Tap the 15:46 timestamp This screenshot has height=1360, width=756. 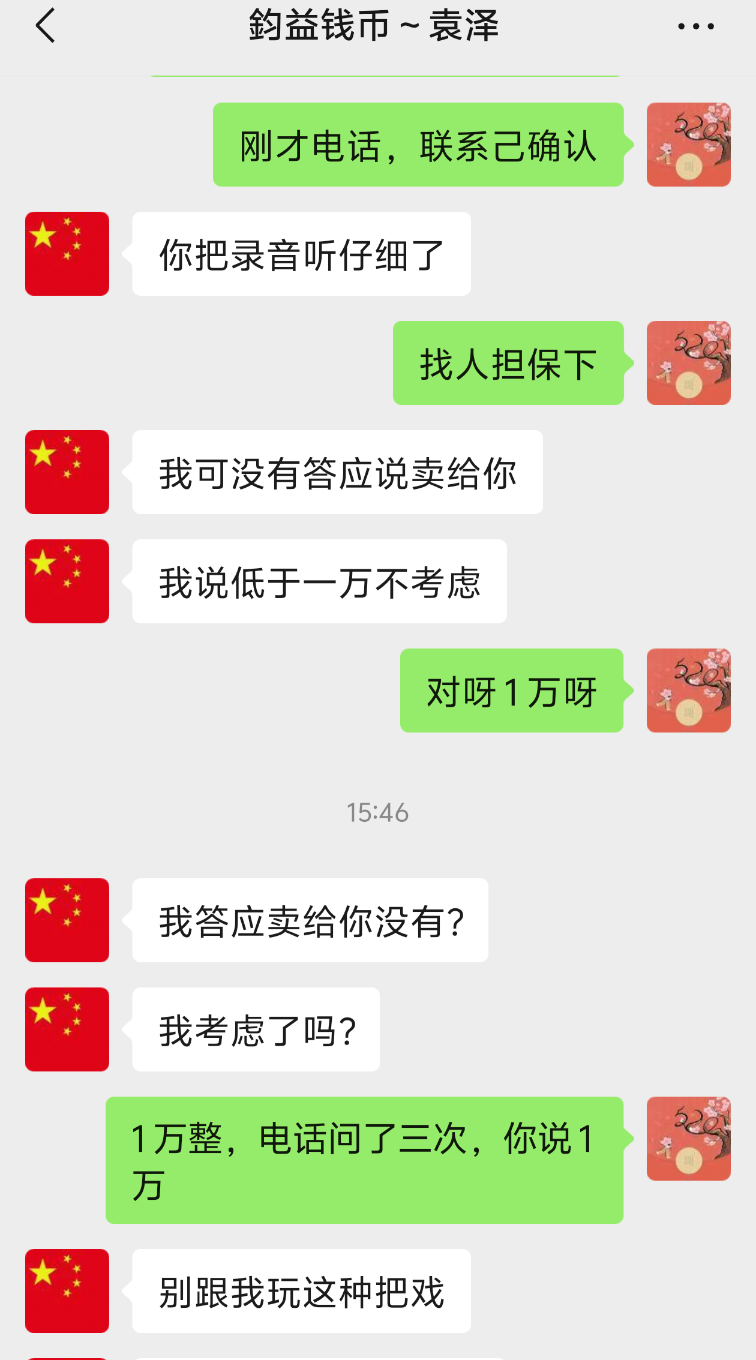click(378, 813)
